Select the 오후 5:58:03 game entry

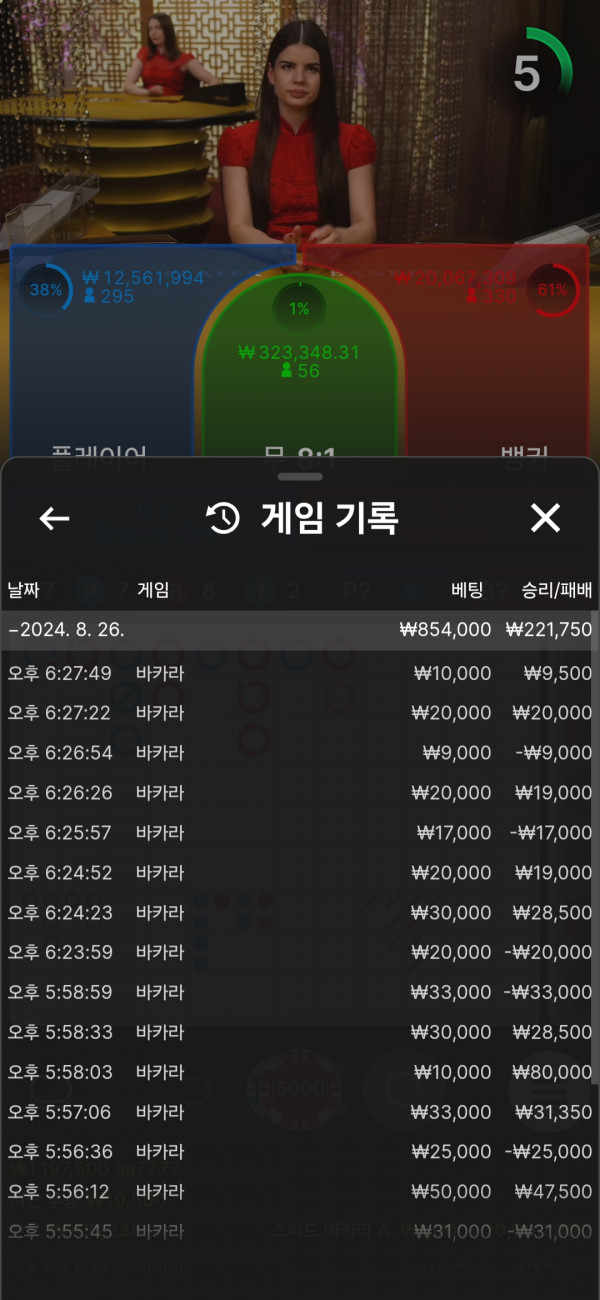(x=298, y=1072)
